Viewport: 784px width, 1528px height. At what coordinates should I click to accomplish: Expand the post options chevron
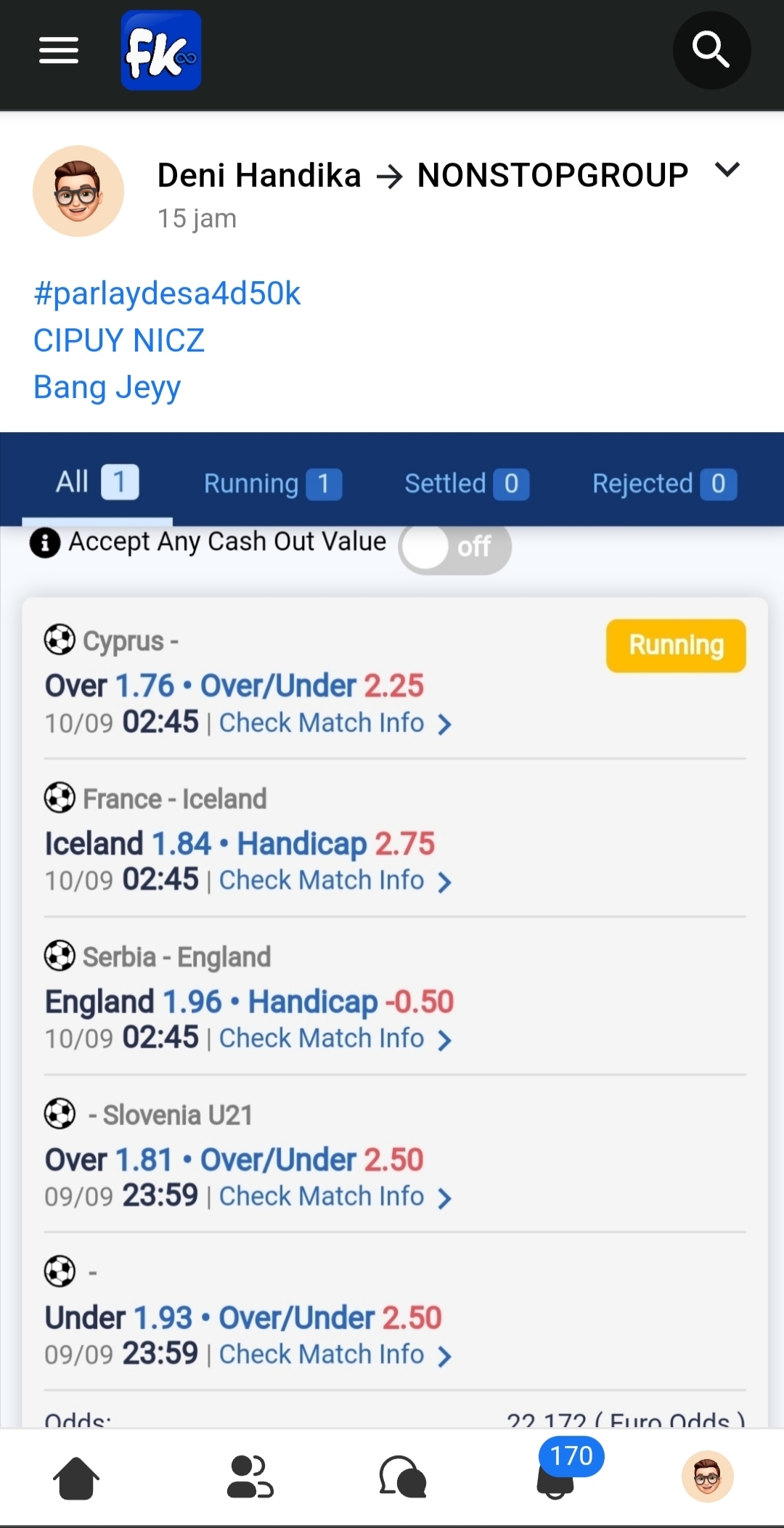coord(727,170)
